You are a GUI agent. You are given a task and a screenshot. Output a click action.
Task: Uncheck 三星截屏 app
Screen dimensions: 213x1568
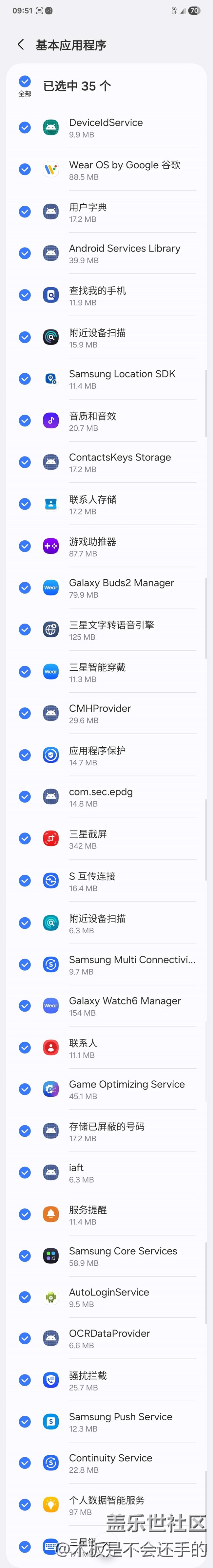25,839
